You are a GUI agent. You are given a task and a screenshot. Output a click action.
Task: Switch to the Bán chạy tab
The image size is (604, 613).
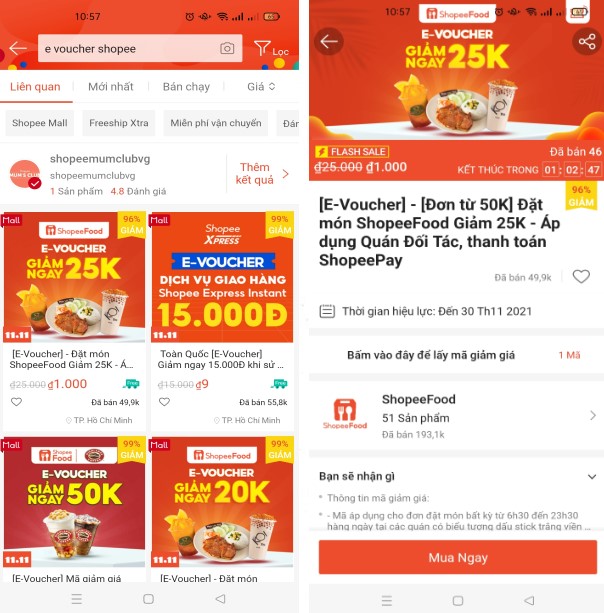(x=186, y=87)
